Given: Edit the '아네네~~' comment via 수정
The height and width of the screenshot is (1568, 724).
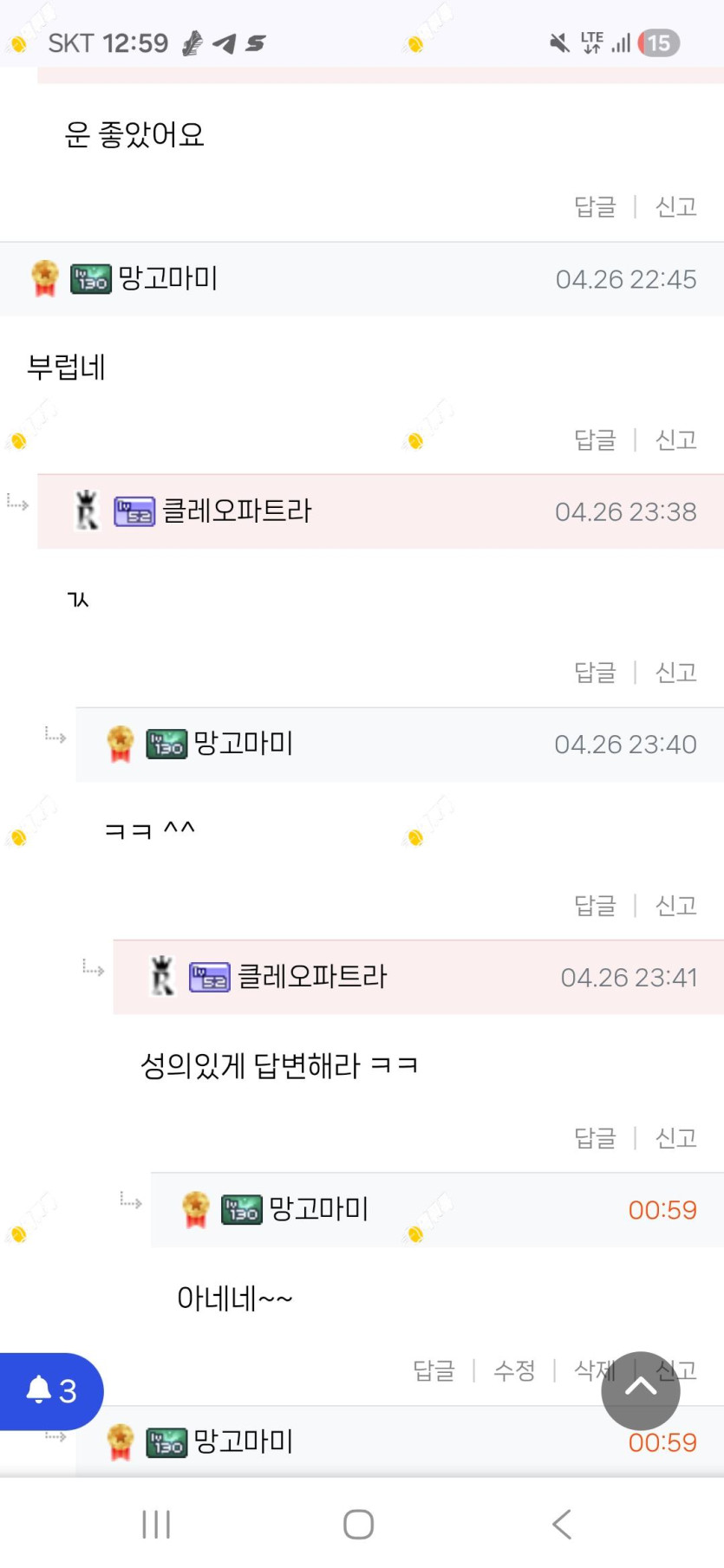Looking at the screenshot, I should pyautogui.click(x=514, y=1370).
